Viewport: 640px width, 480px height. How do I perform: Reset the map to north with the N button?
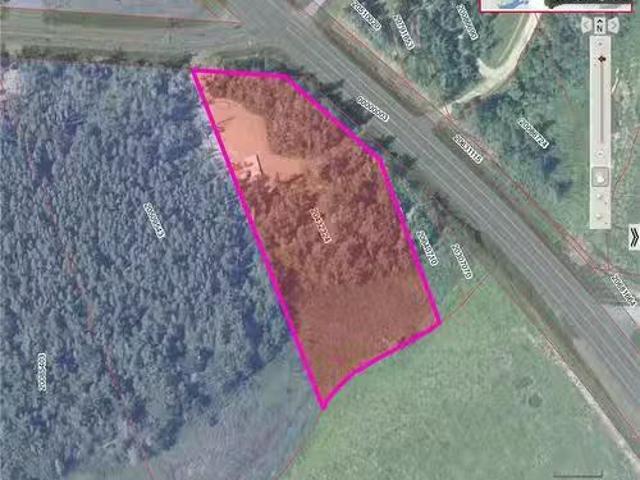[600, 24]
